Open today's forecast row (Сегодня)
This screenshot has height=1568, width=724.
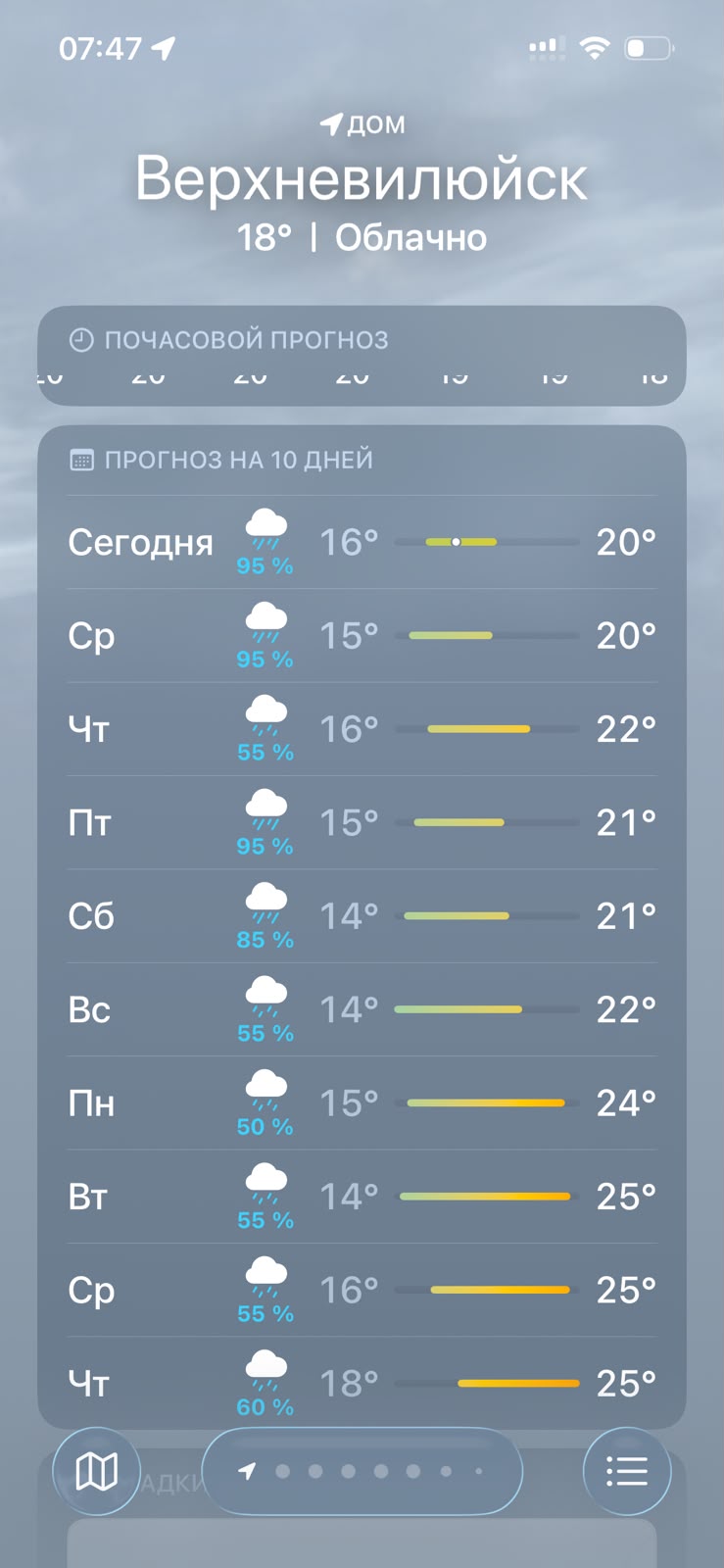coord(362,542)
